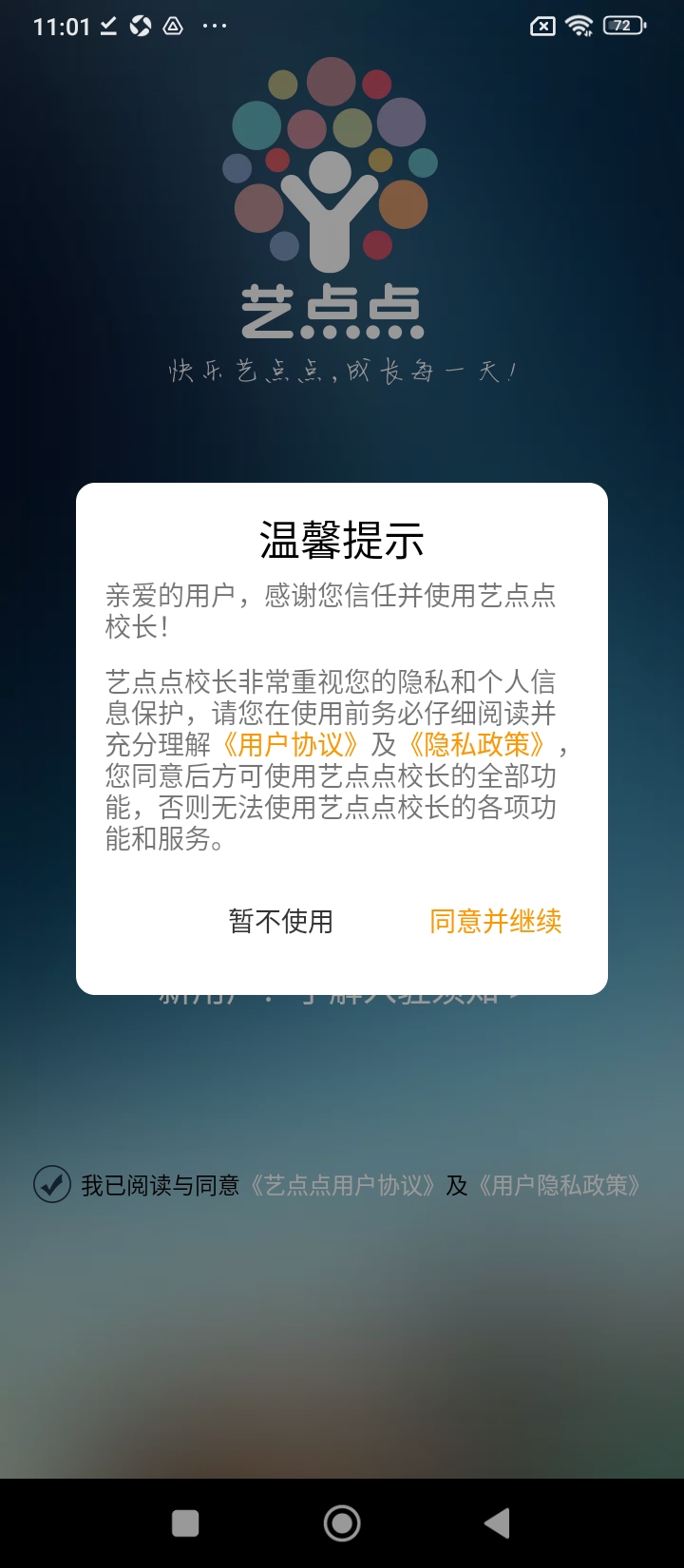Open the 《艺点点用户协议》 link at the bottom
Image resolution: width=684 pixels, height=1568 pixels.
tap(343, 1185)
